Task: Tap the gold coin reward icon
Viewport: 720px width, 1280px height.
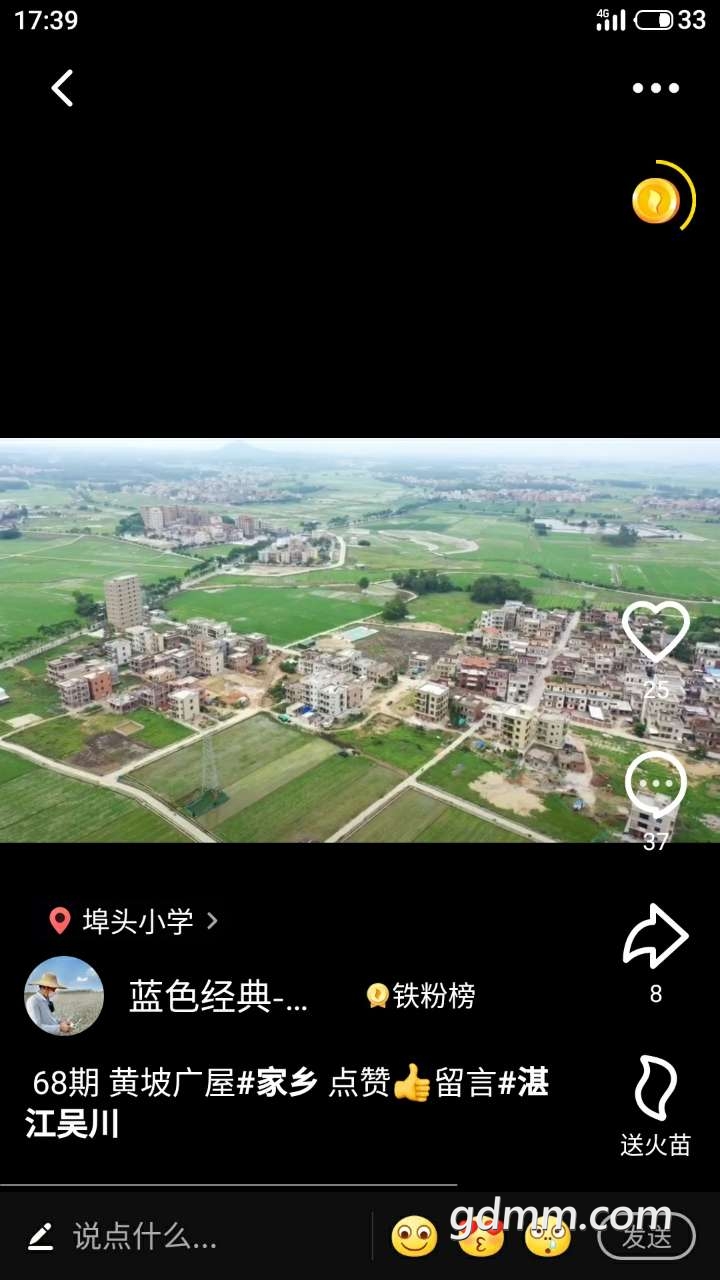Action: point(657,199)
